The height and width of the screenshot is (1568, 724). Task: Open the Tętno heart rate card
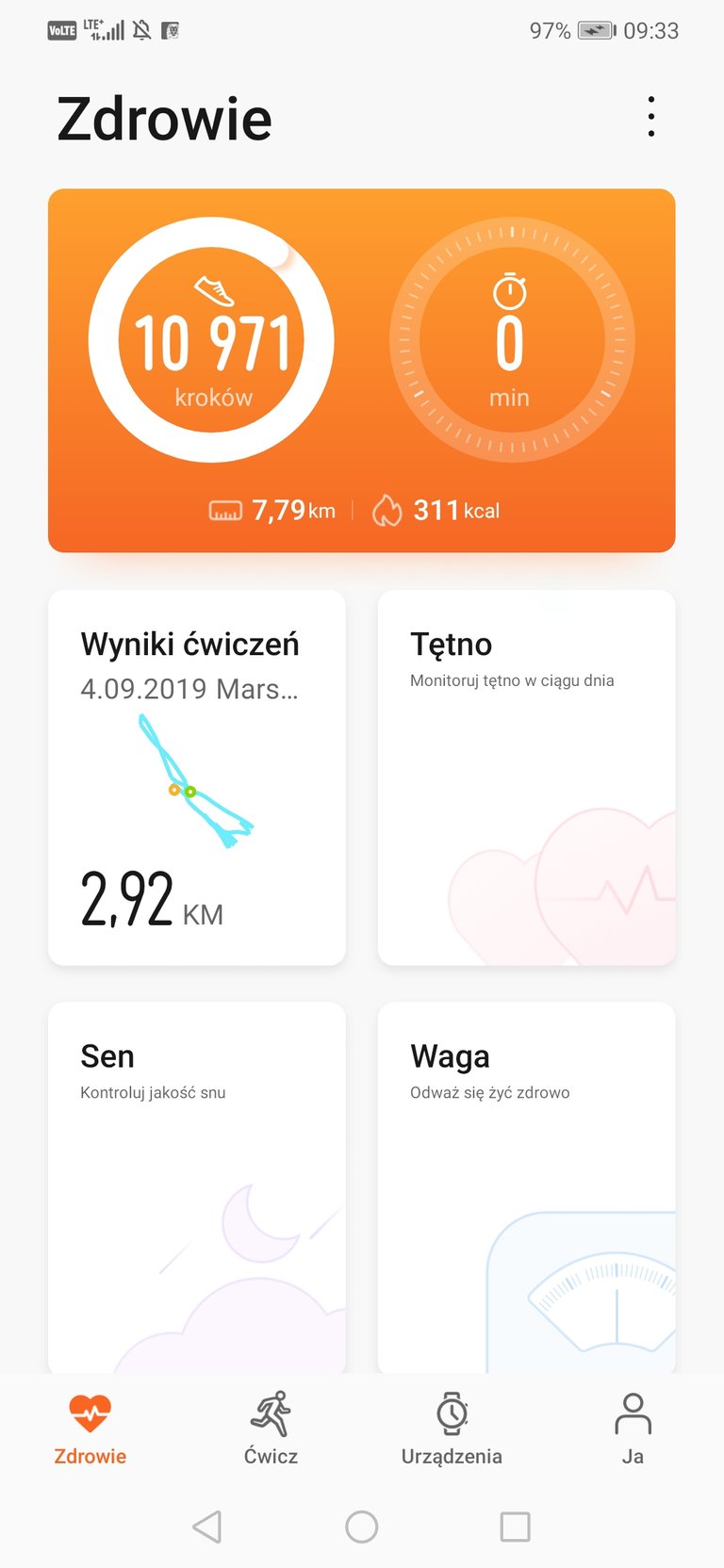pyautogui.click(x=527, y=777)
